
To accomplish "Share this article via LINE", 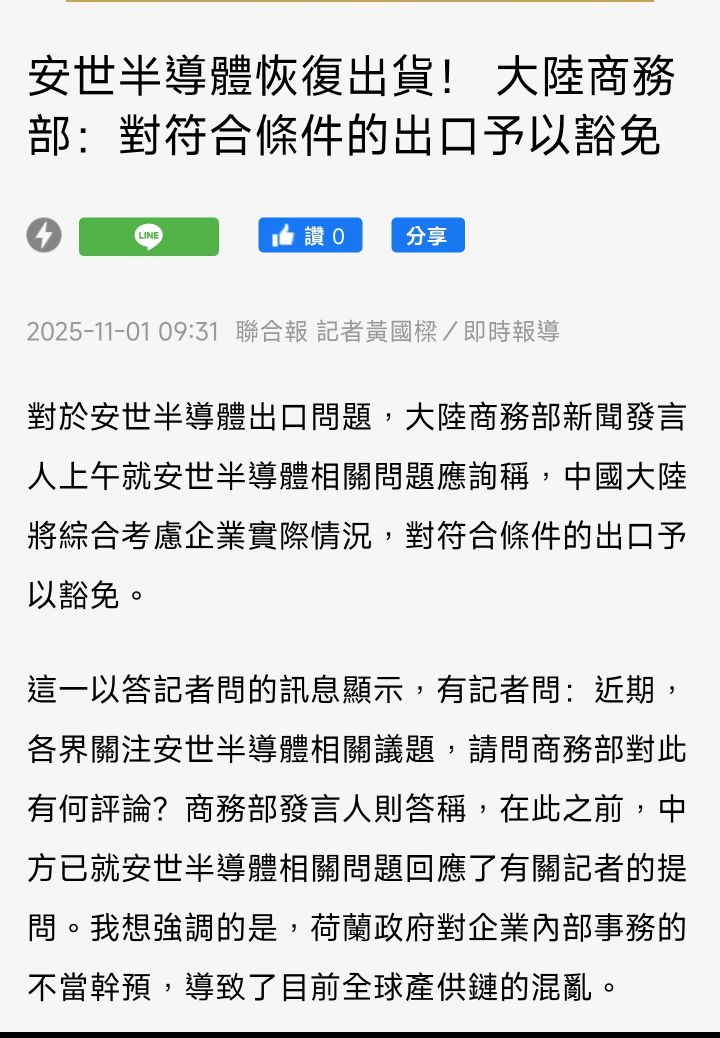I will (x=149, y=236).
